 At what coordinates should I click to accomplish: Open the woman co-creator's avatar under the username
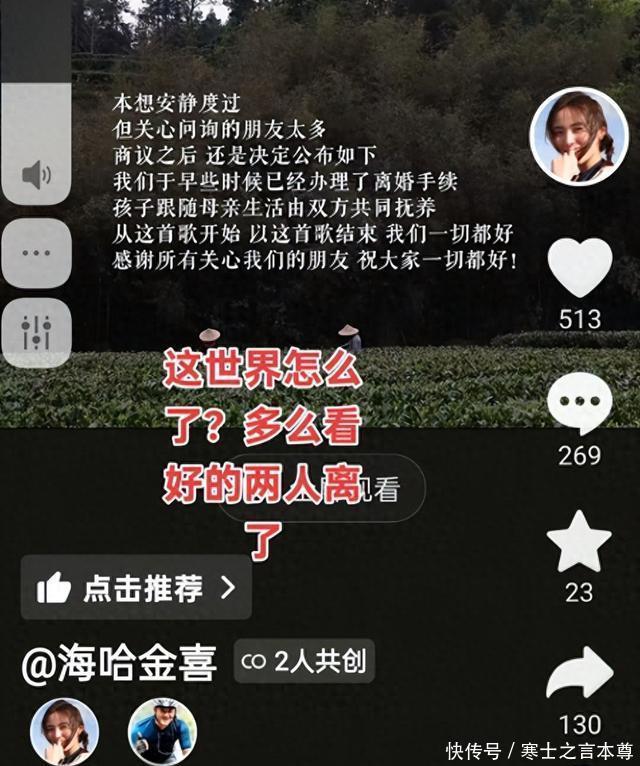(x=64, y=730)
